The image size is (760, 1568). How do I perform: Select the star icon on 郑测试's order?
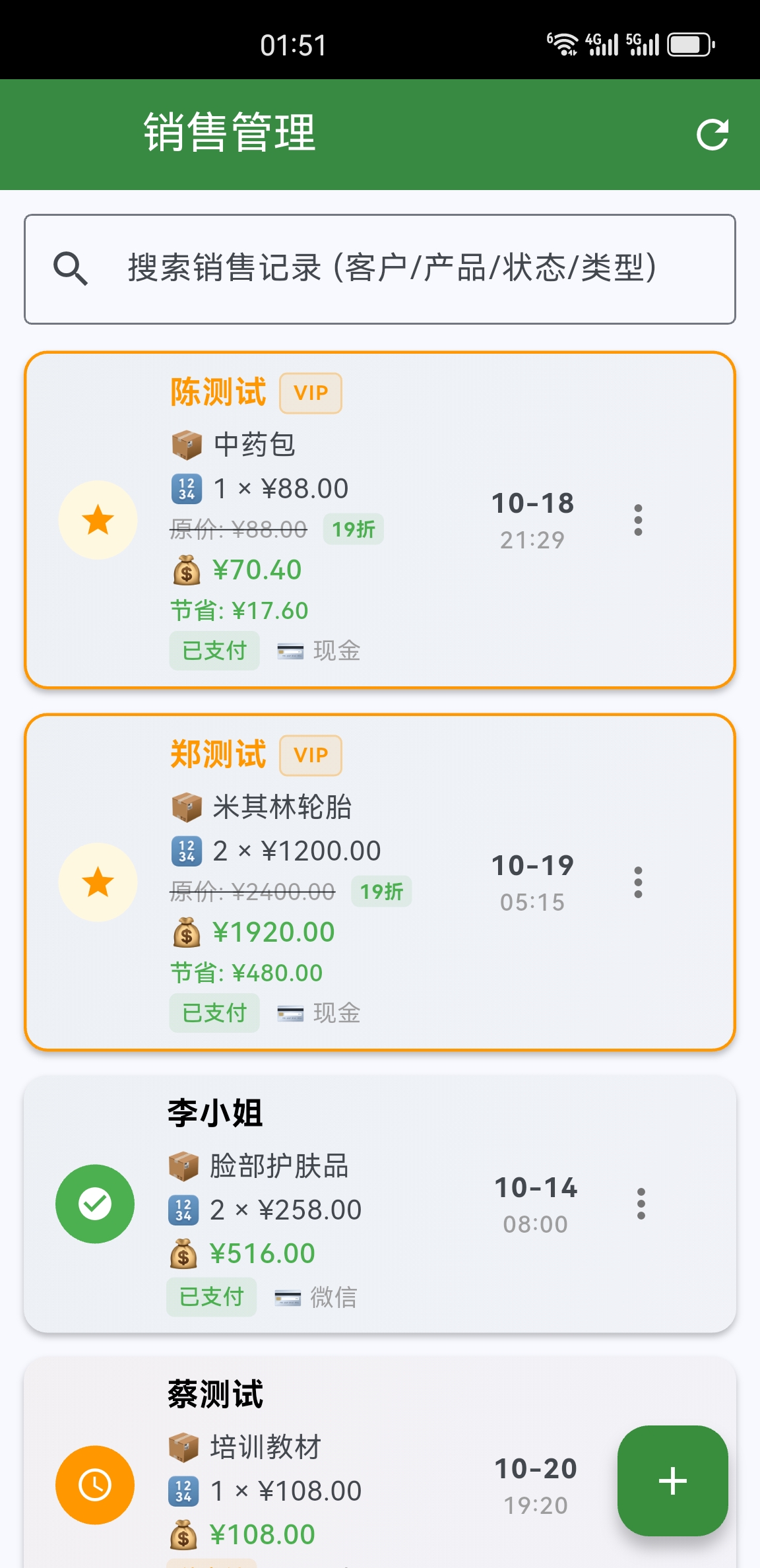pos(98,881)
